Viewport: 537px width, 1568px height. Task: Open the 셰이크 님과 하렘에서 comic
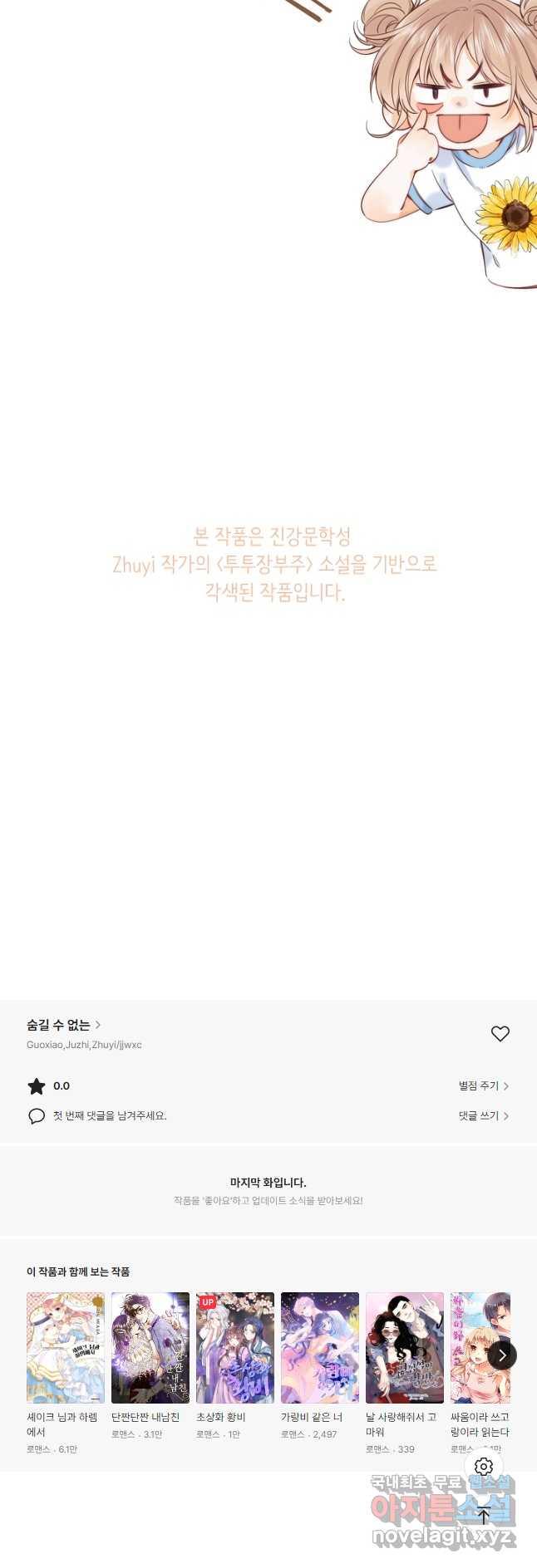(66, 1348)
